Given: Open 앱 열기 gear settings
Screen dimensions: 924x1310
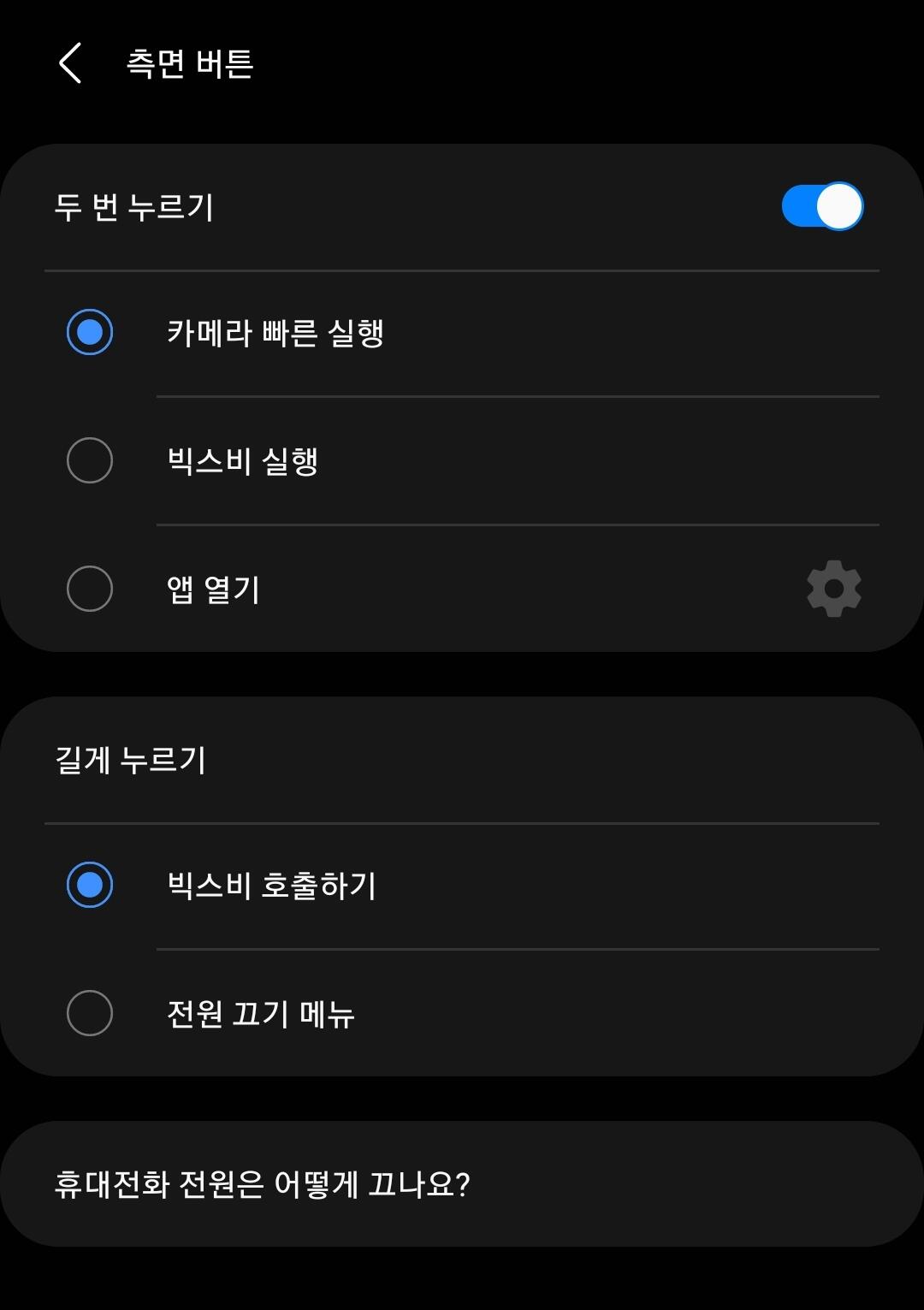Looking at the screenshot, I should coord(834,589).
